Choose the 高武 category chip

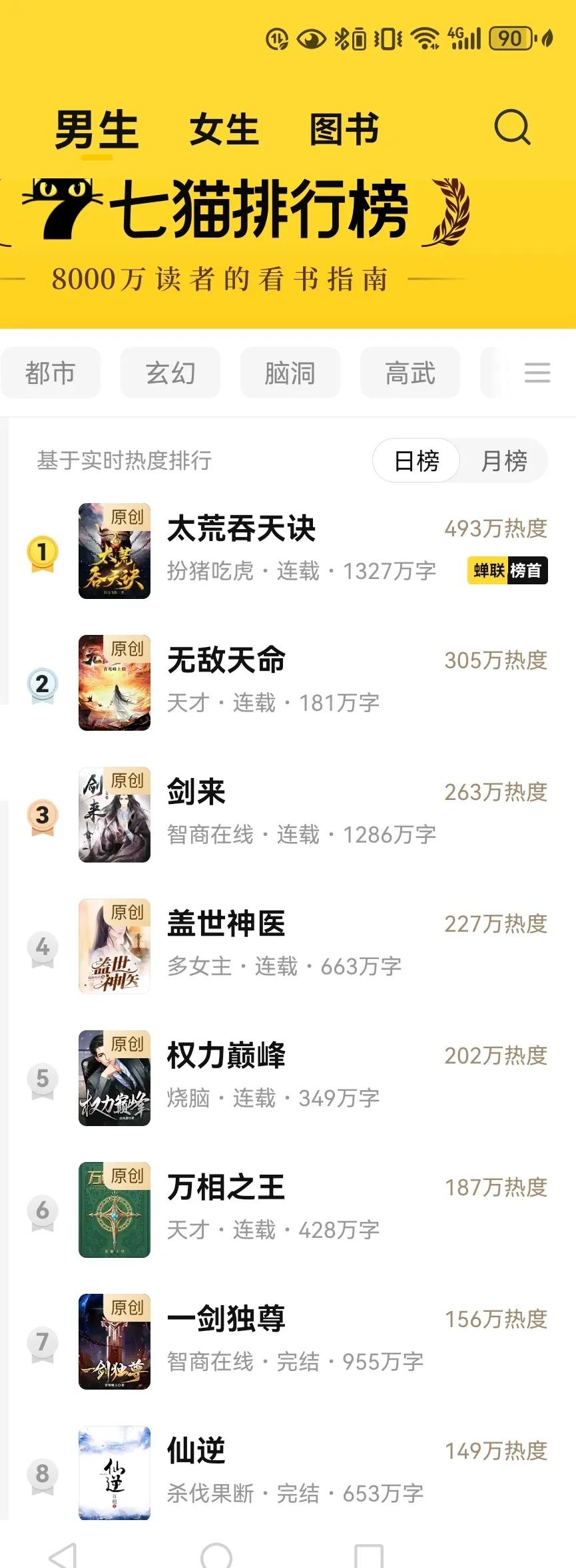[x=410, y=373]
